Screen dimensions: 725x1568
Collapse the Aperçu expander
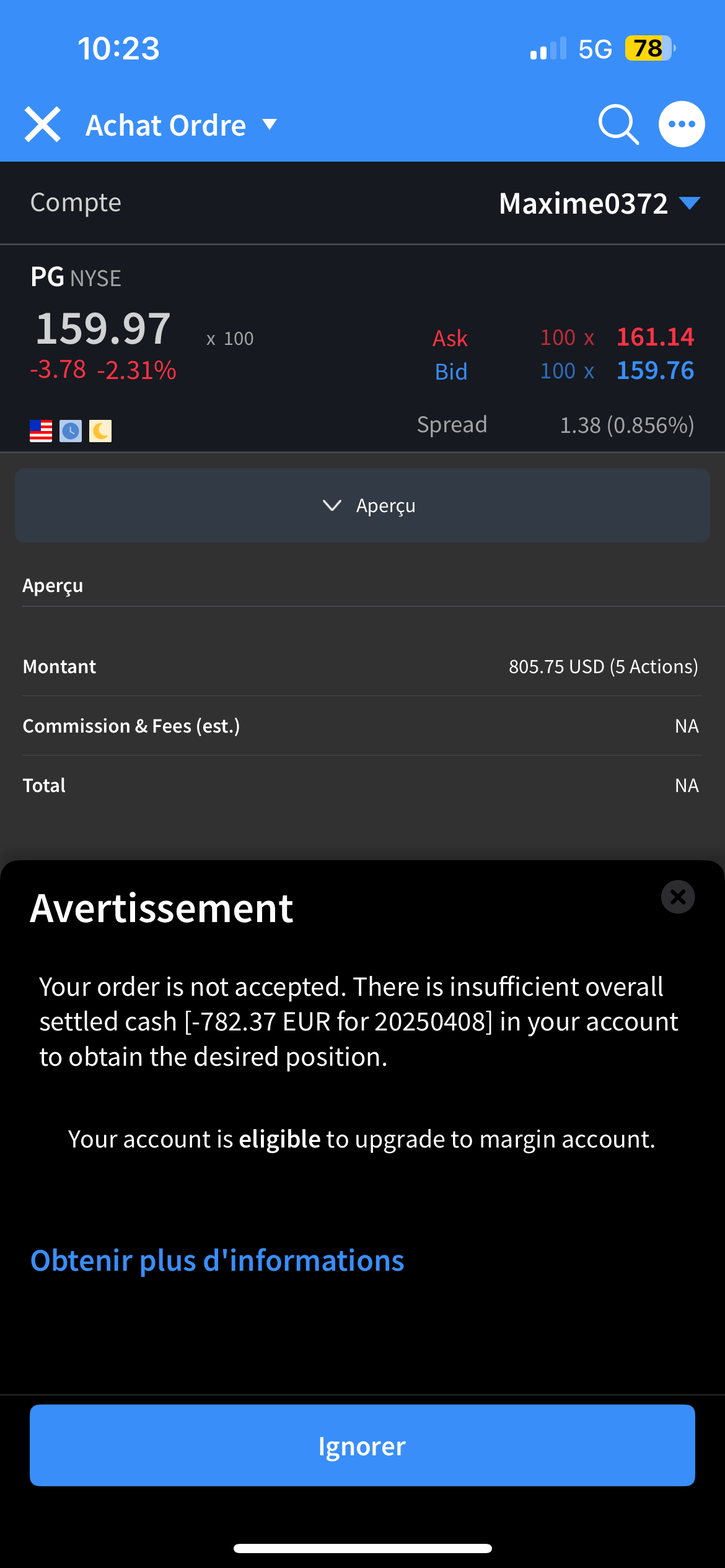362,505
